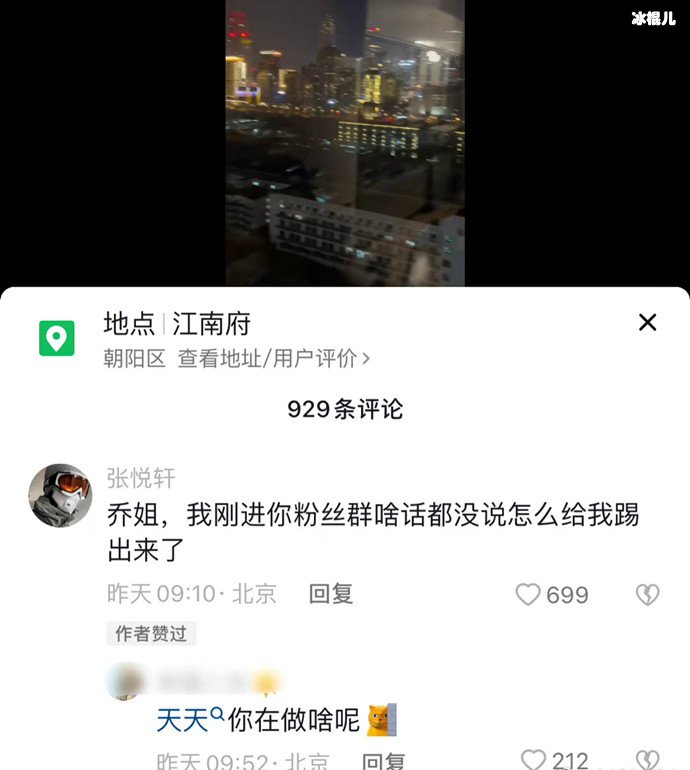Like the reply with 212 likes
Viewport: 690px width, 770px height.
tap(534, 760)
